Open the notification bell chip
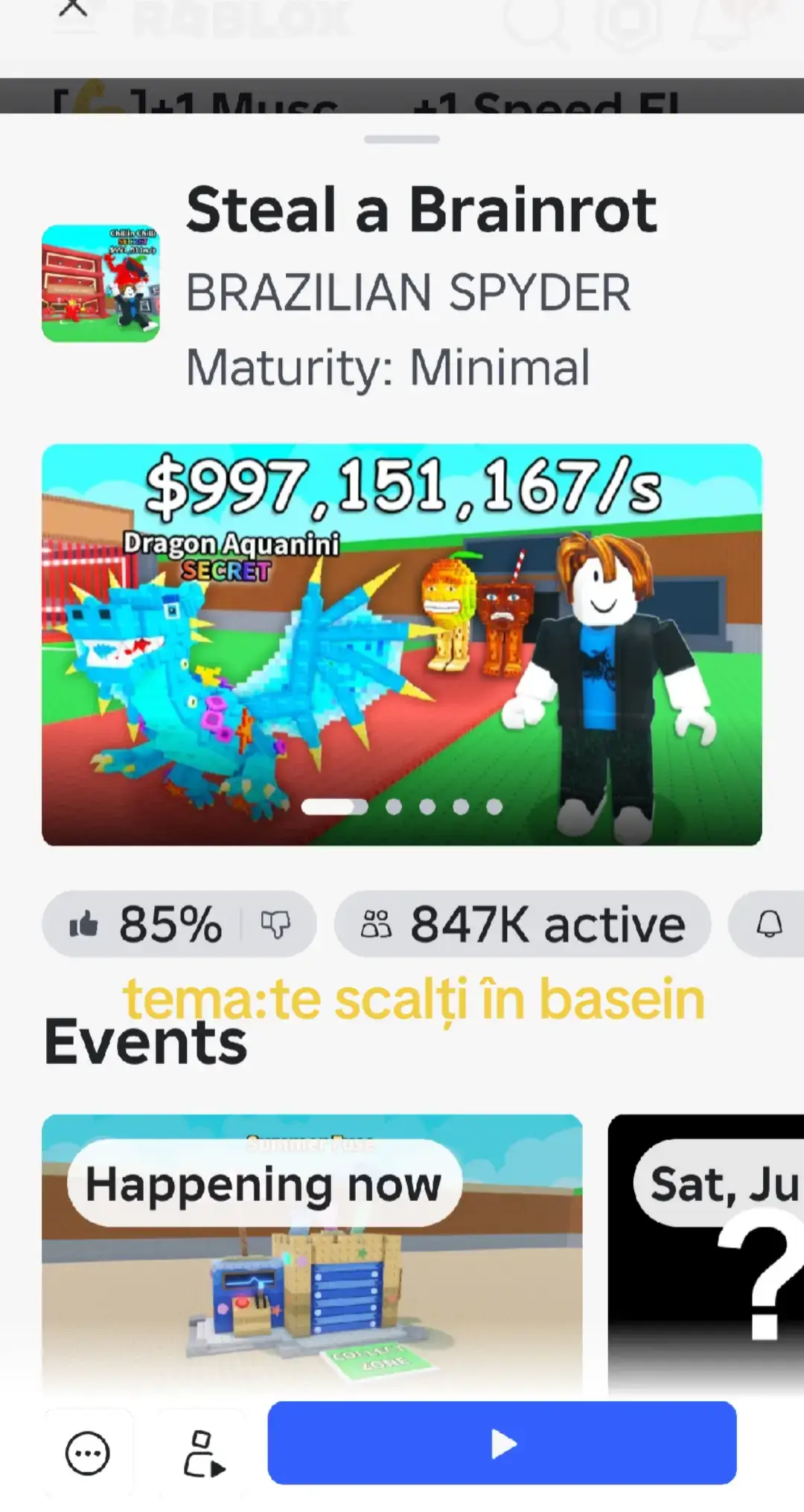This screenshot has width=804, height=1512. (768, 924)
